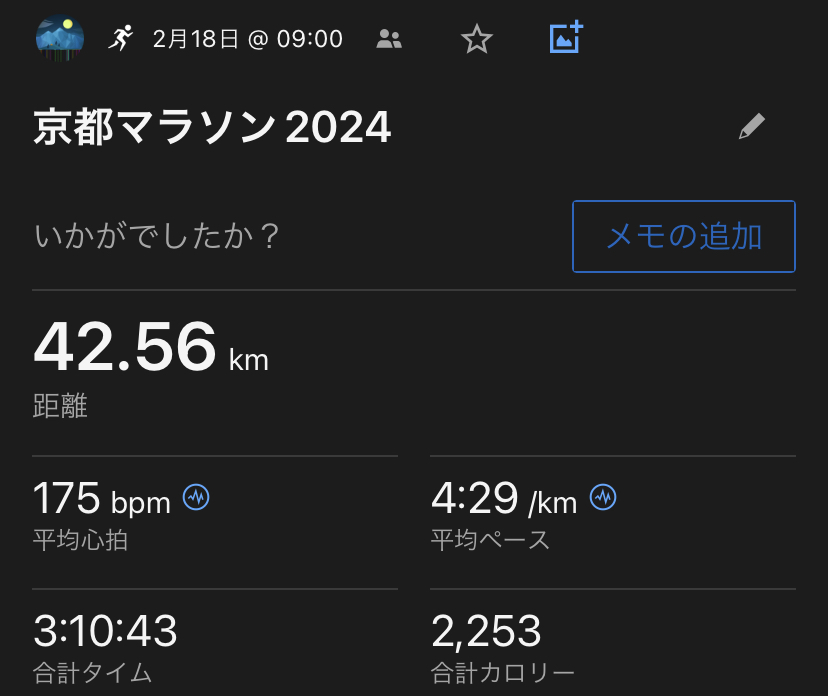The height and width of the screenshot is (696, 828).
Task: Open heart rate info icon beside 175 bpm
Action: coord(196,497)
